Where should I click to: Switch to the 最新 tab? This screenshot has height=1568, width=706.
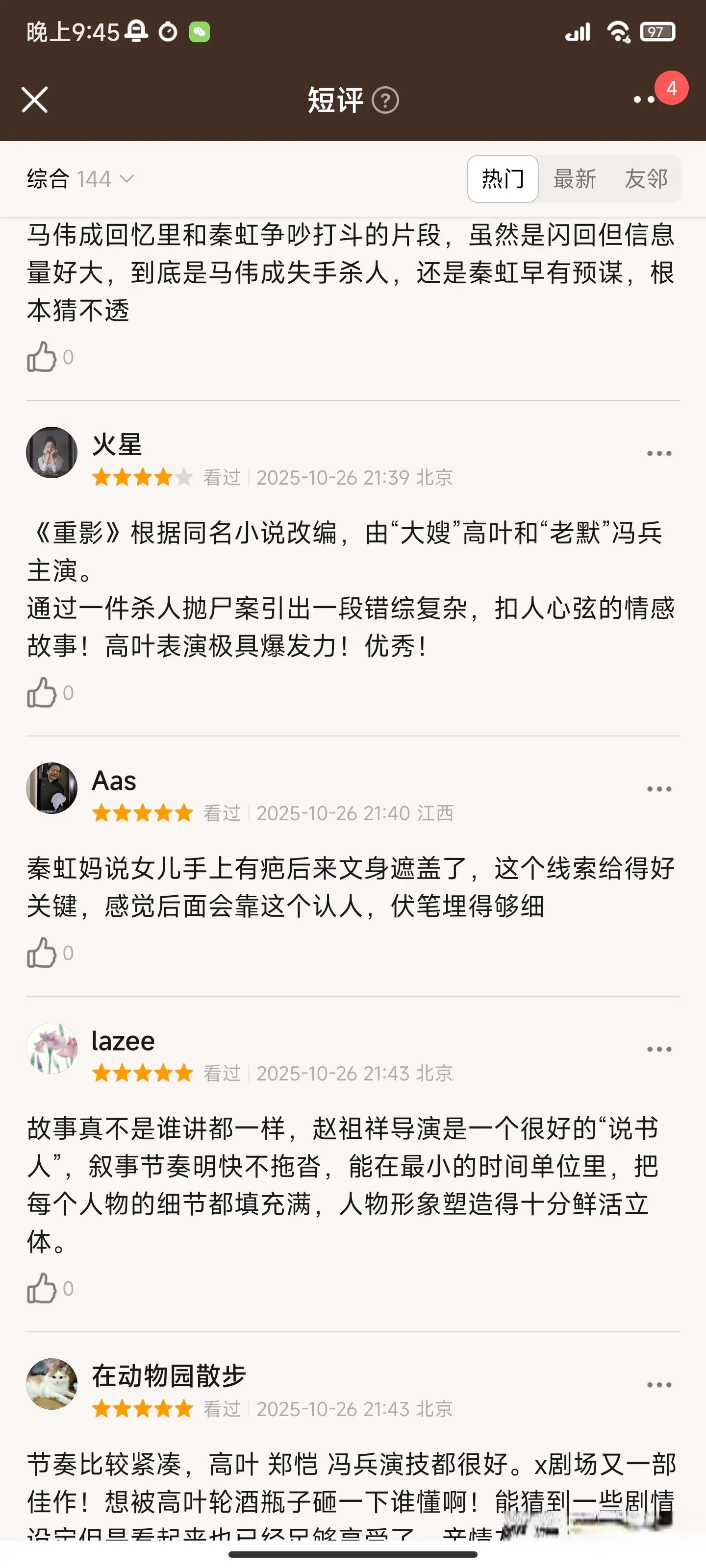click(x=574, y=179)
